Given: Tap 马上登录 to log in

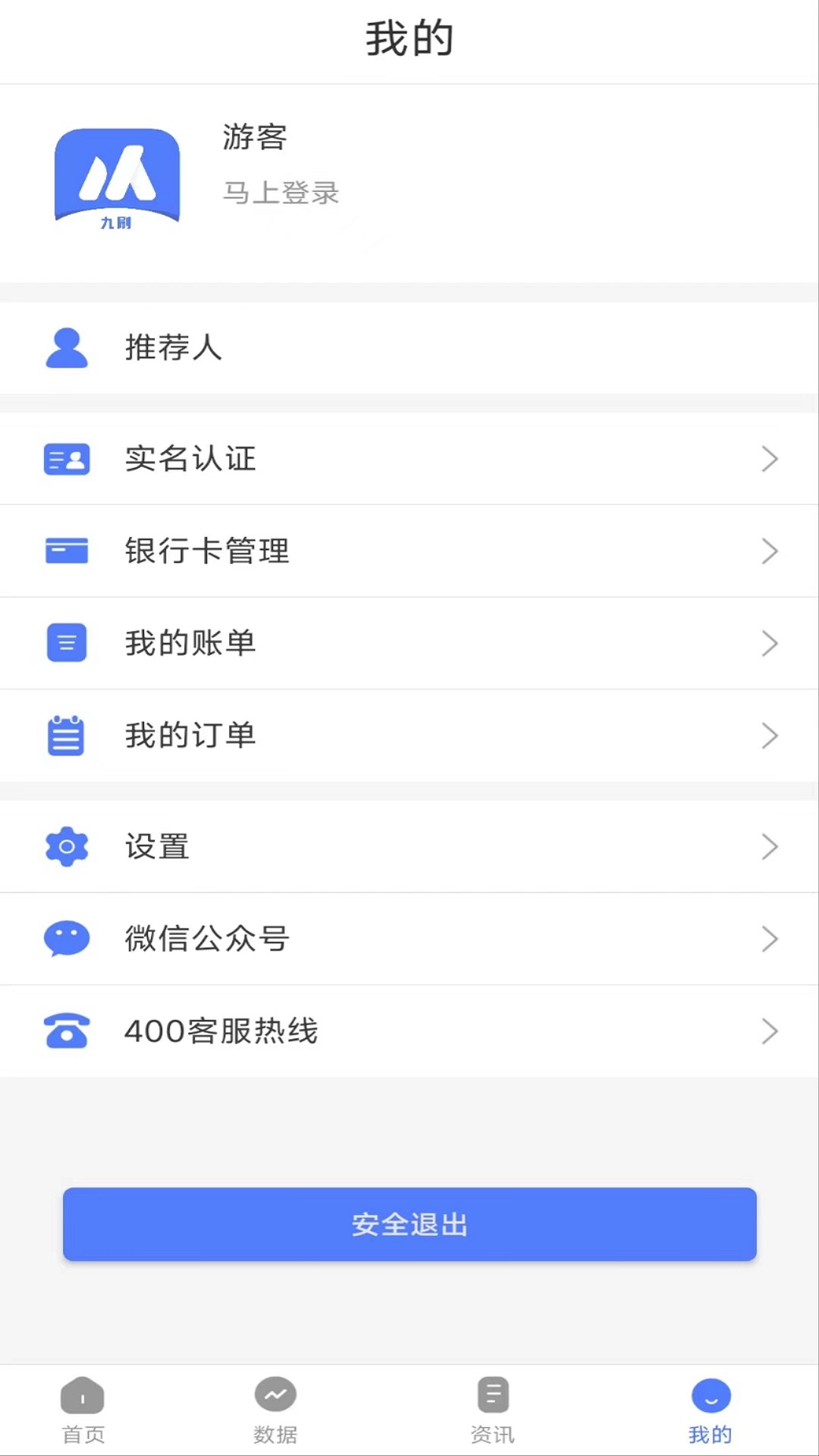Looking at the screenshot, I should pyautogui.click(x=281, y=193).
